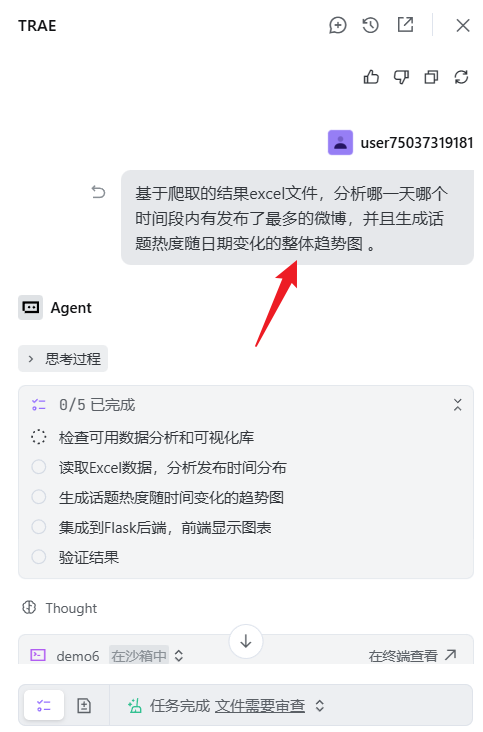Screen dimensions: 483x732
Task: Close the TRAE panel
Action: pos(462,25)
